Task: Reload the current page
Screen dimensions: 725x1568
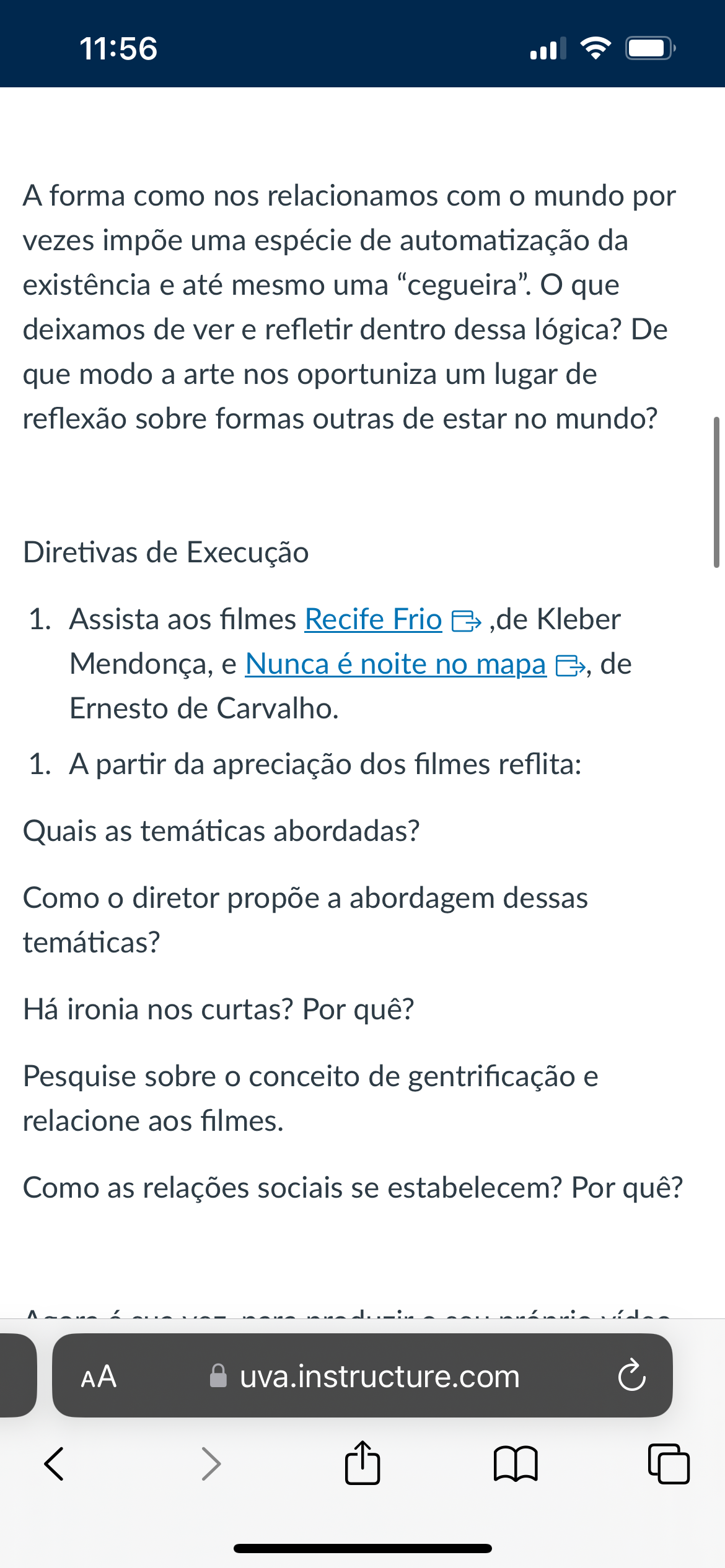Action: pos(631,1376)
